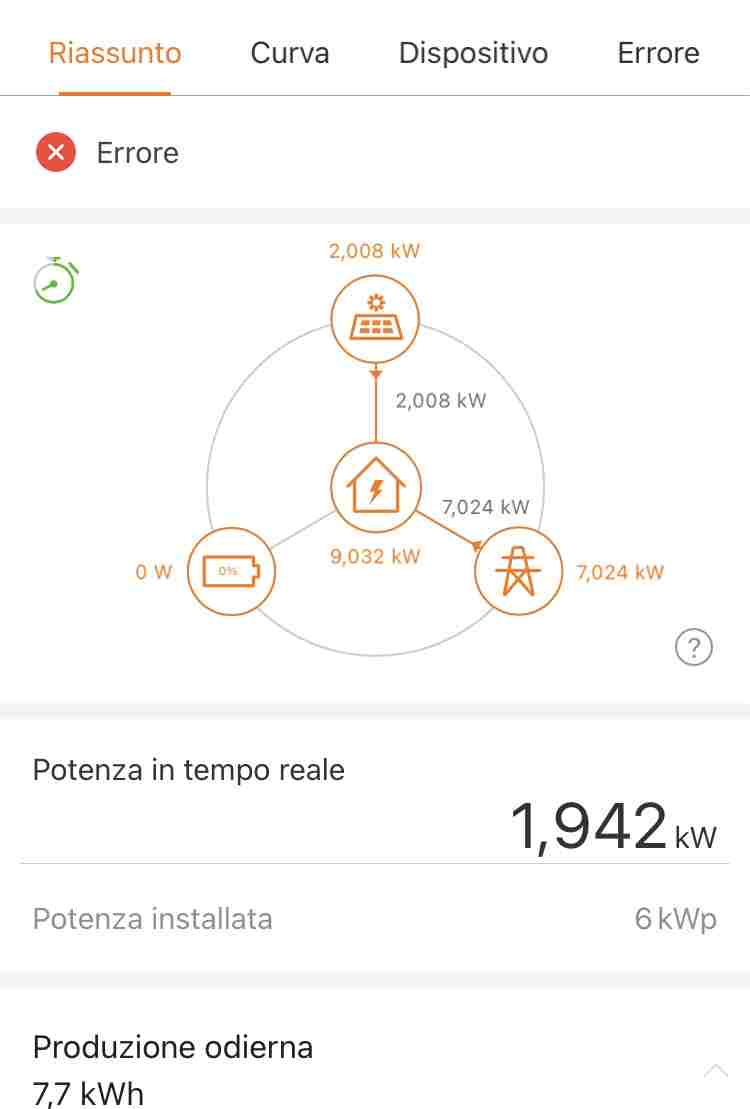
Task: Tap the house consumption icon
Action: coord(375,489)
